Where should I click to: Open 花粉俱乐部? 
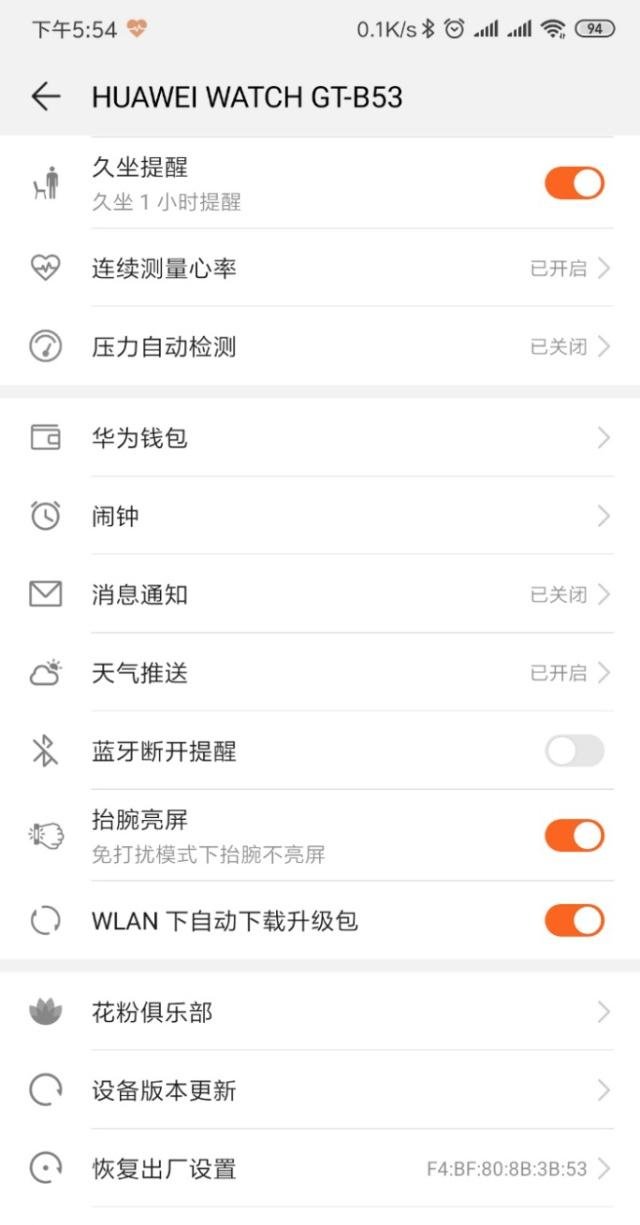pos(320,1012)
